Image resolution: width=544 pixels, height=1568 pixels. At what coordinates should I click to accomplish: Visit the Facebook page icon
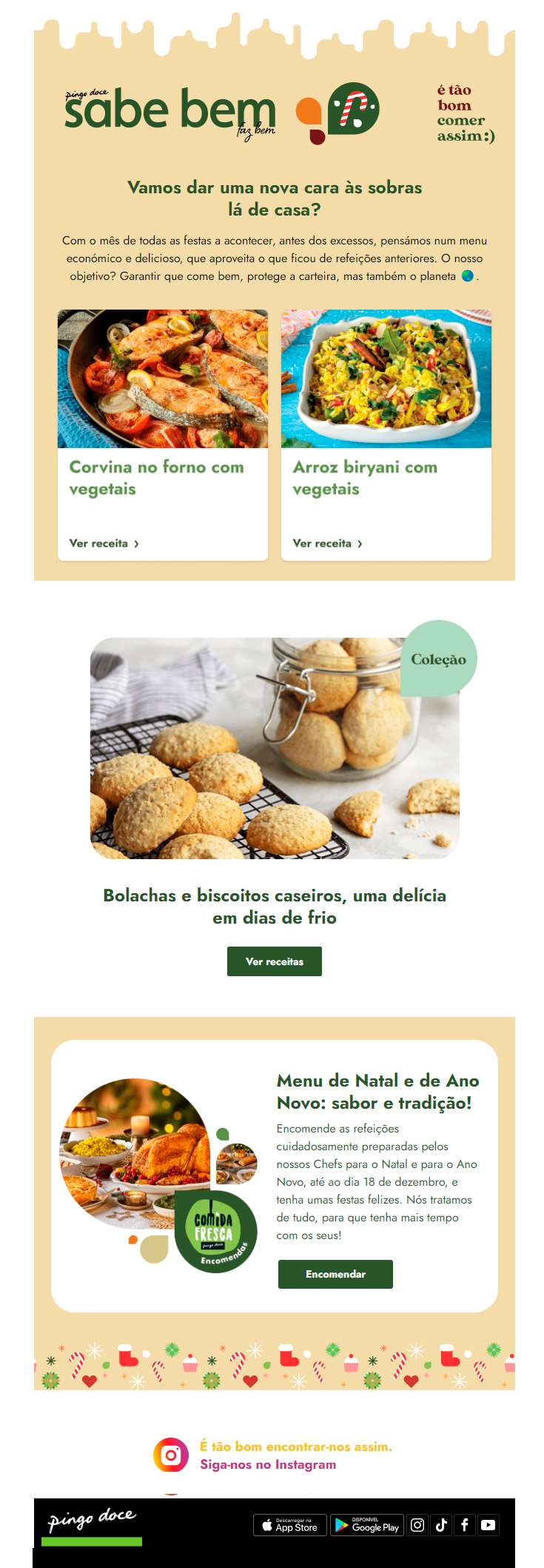tap(465, 1525)
